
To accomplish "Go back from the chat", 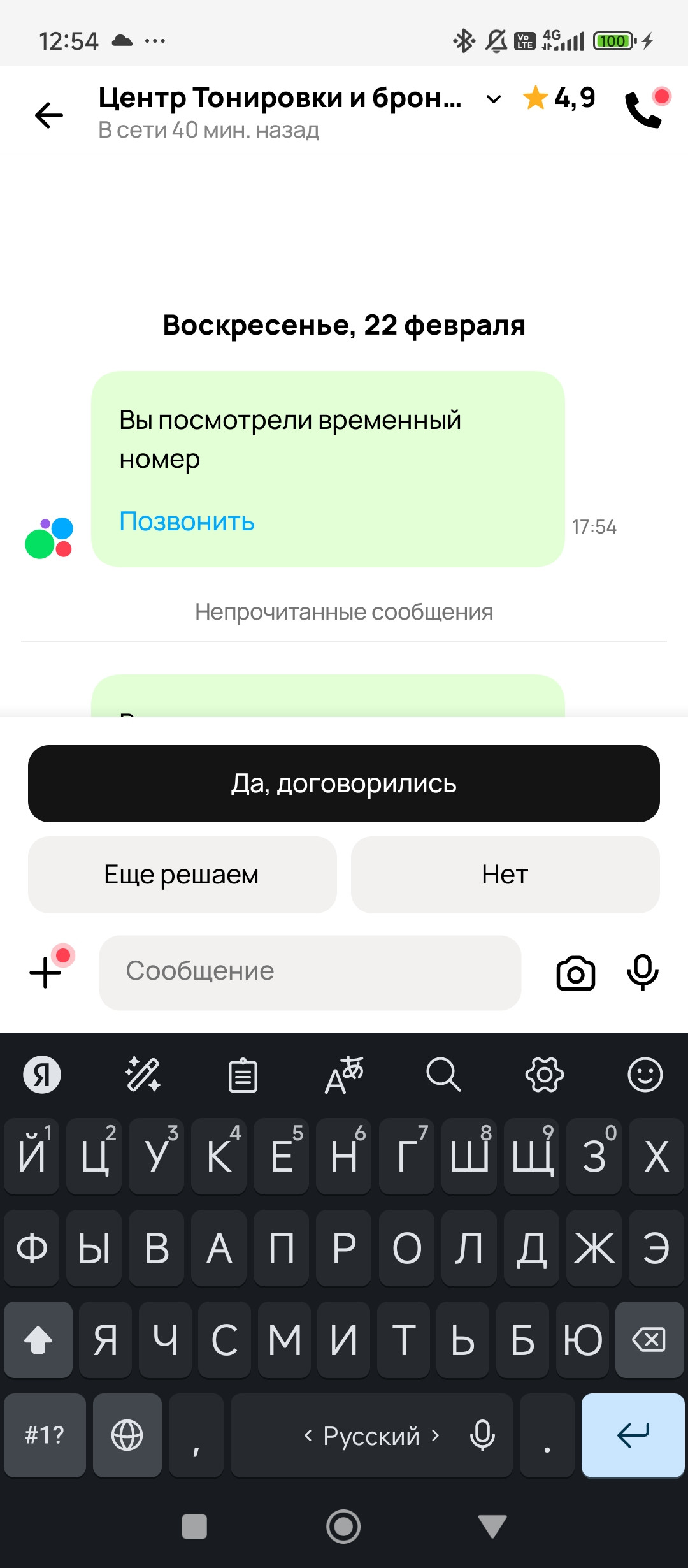I will point(49,115).
